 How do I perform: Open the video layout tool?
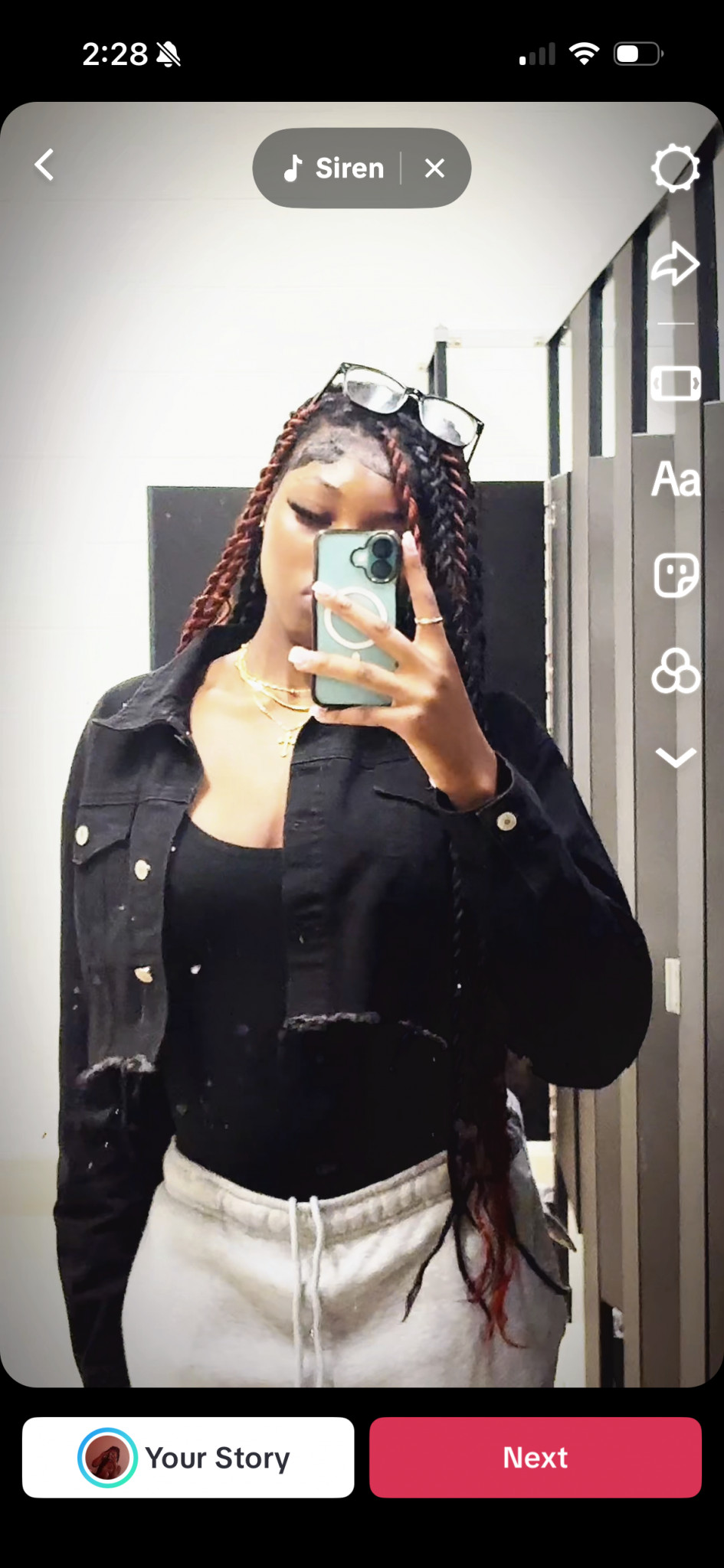click(675, 383)
